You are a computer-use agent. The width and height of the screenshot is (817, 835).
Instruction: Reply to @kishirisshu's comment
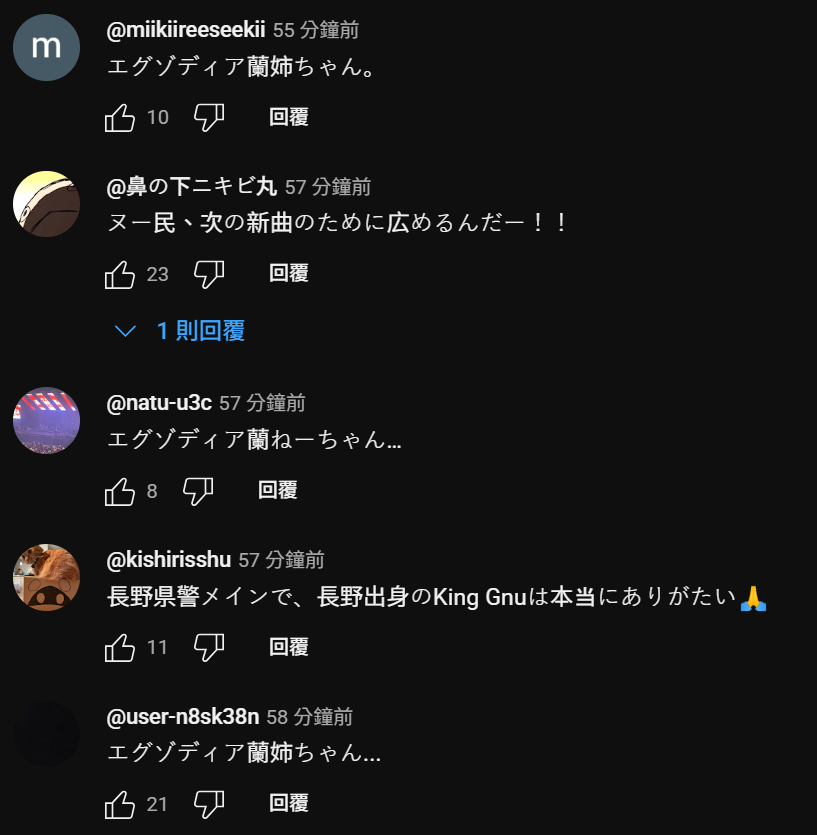coord(288,647)
